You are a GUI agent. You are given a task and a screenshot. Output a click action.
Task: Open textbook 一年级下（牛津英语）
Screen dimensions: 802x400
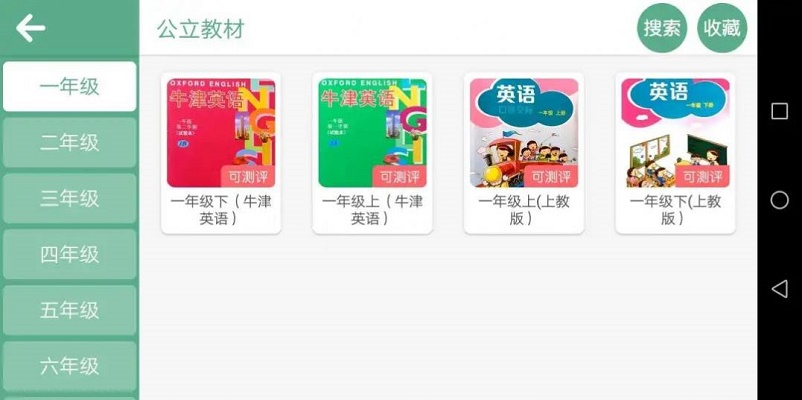pos(221,152)
